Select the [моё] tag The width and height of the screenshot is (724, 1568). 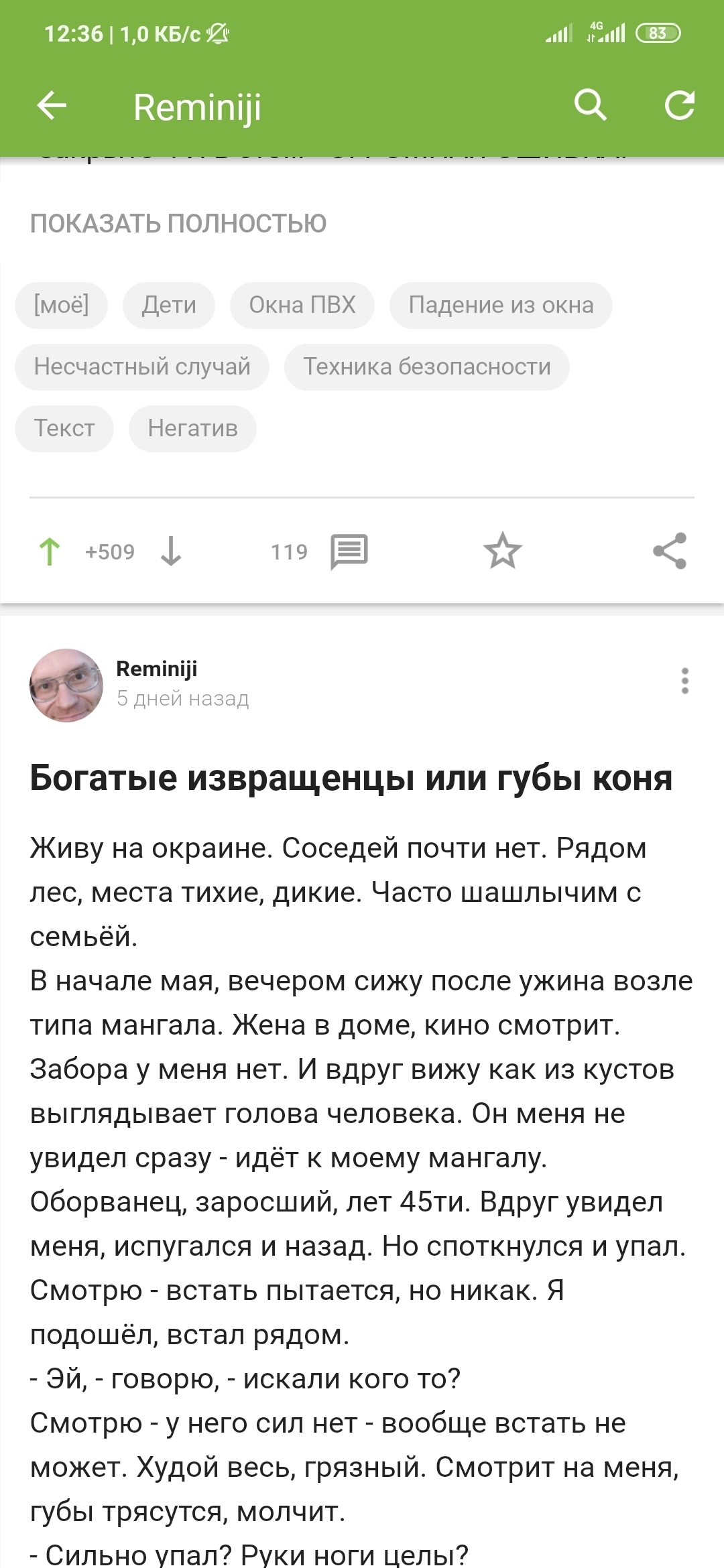[x=62, y=306]
